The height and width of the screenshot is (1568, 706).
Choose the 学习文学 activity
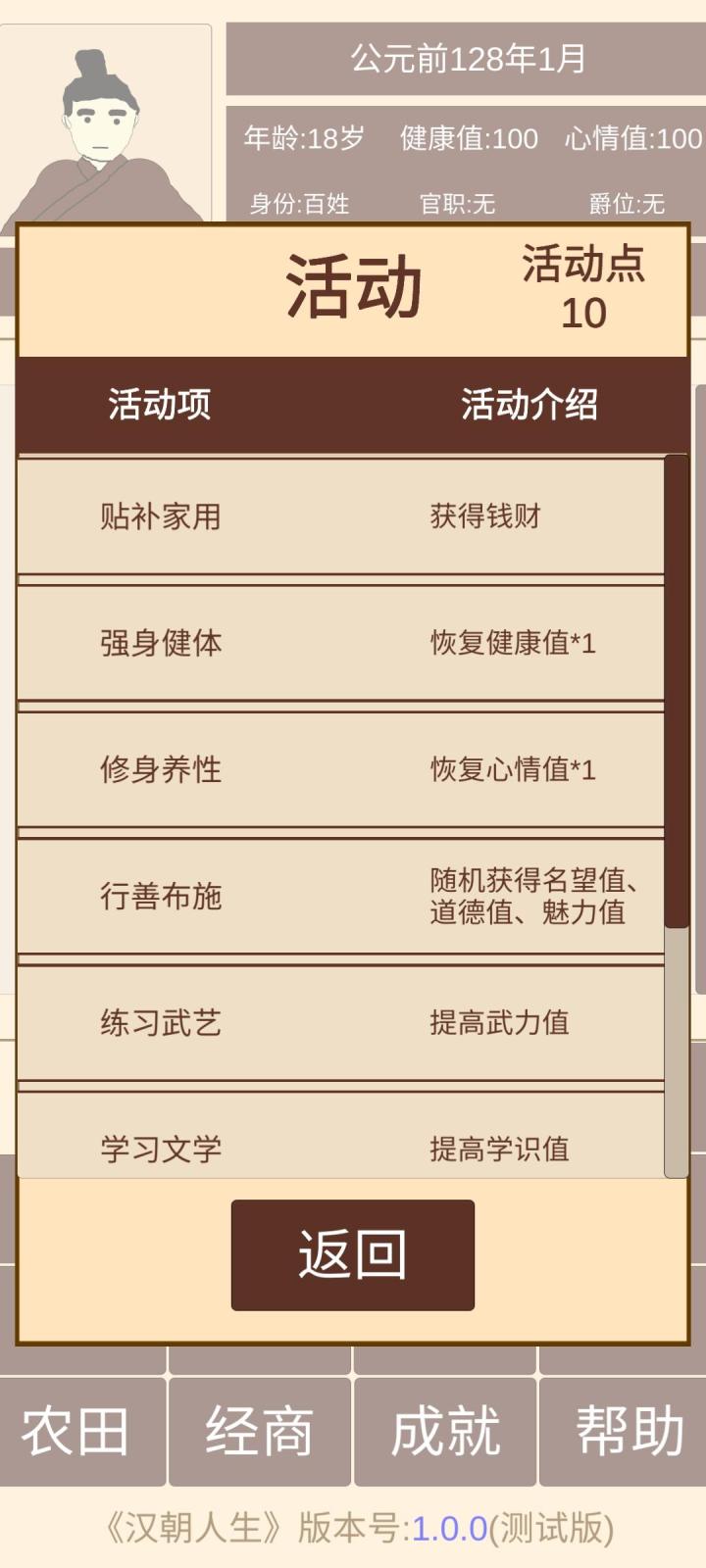(x=340, y=1135)
